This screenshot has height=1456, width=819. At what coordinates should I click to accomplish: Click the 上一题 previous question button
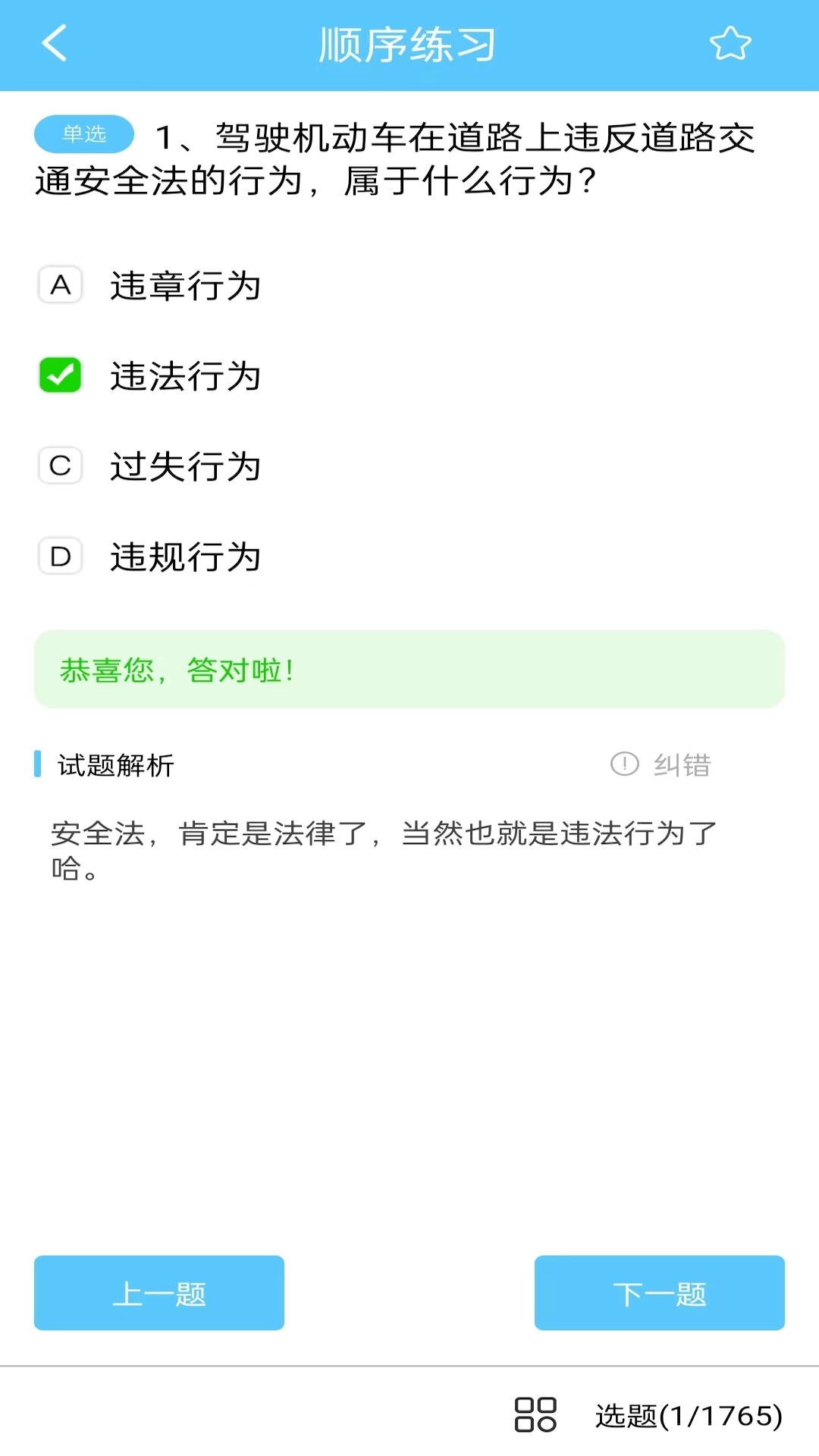(x=158, y=1294)
